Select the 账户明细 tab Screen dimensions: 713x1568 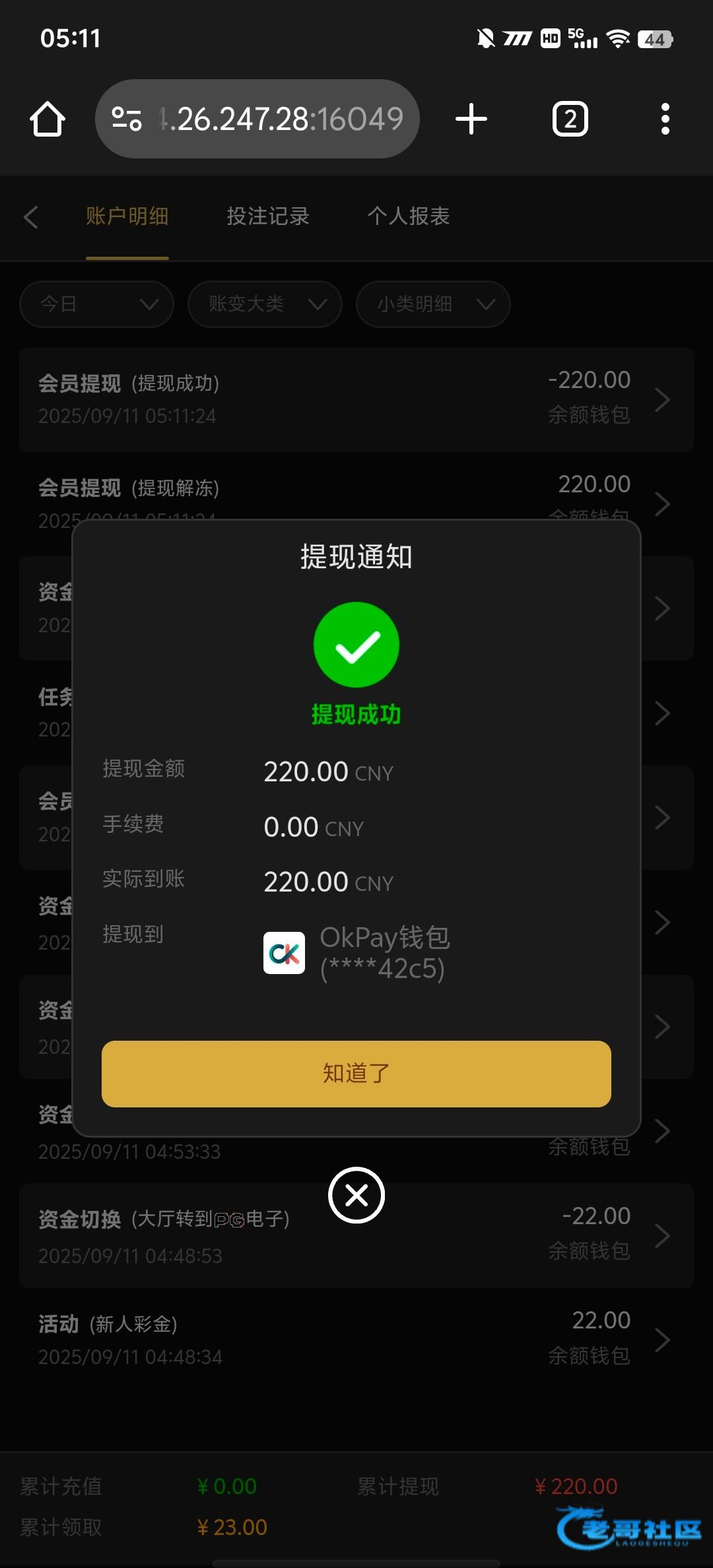127,216
